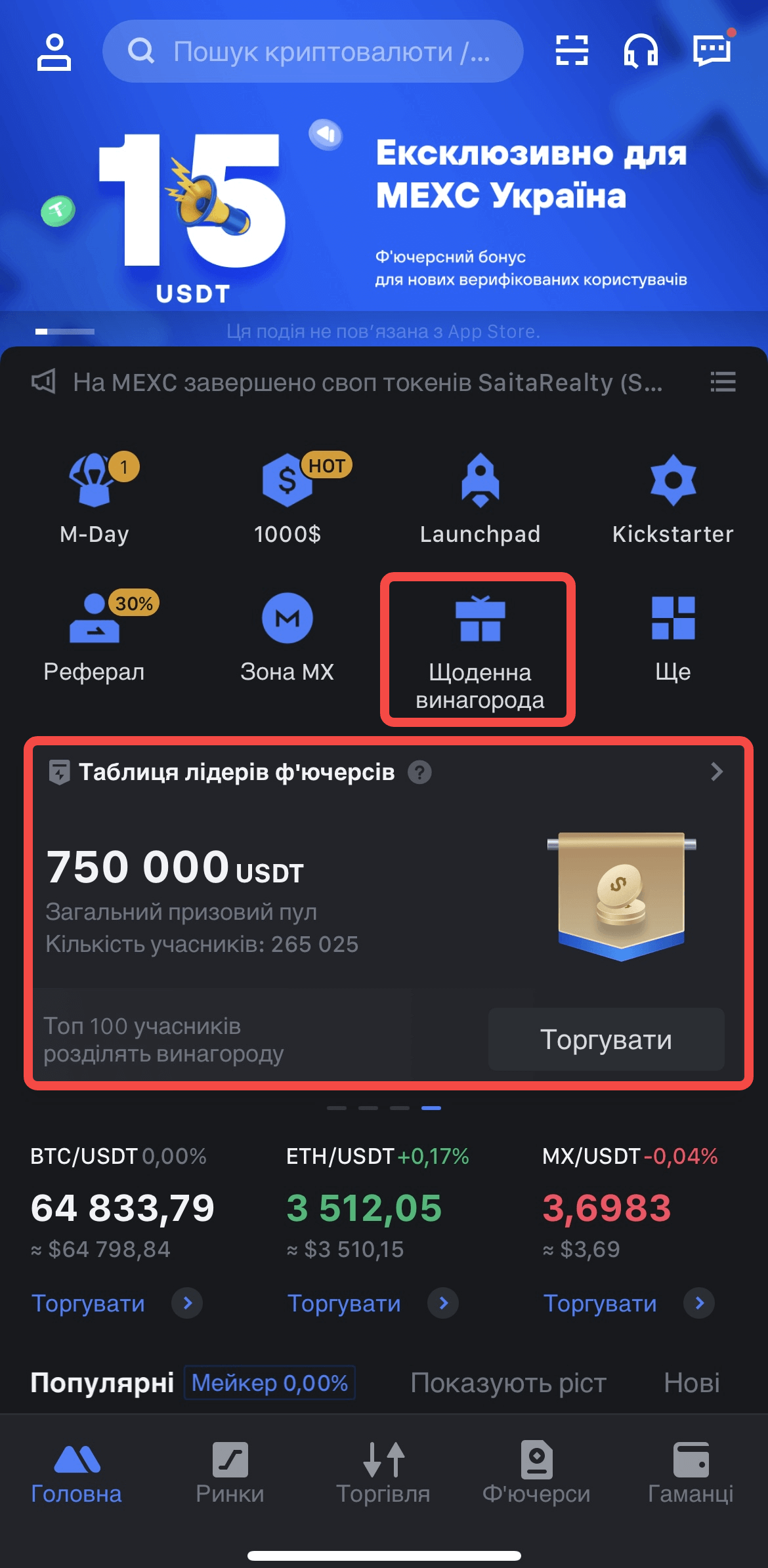Open Launchpad
Screen dimensions: 768x1568
(480, 499)
